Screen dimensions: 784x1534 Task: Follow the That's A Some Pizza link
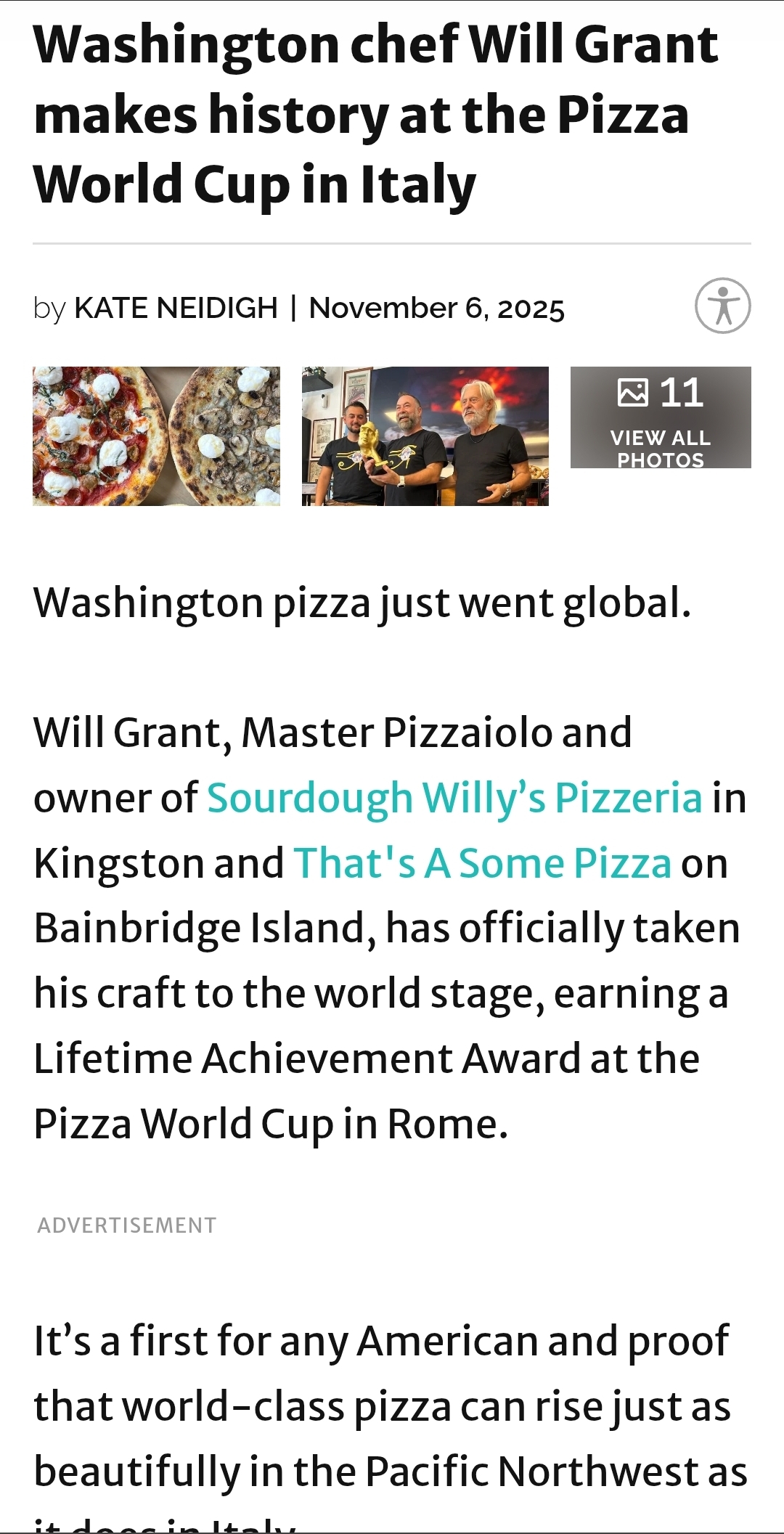point(482,863)
